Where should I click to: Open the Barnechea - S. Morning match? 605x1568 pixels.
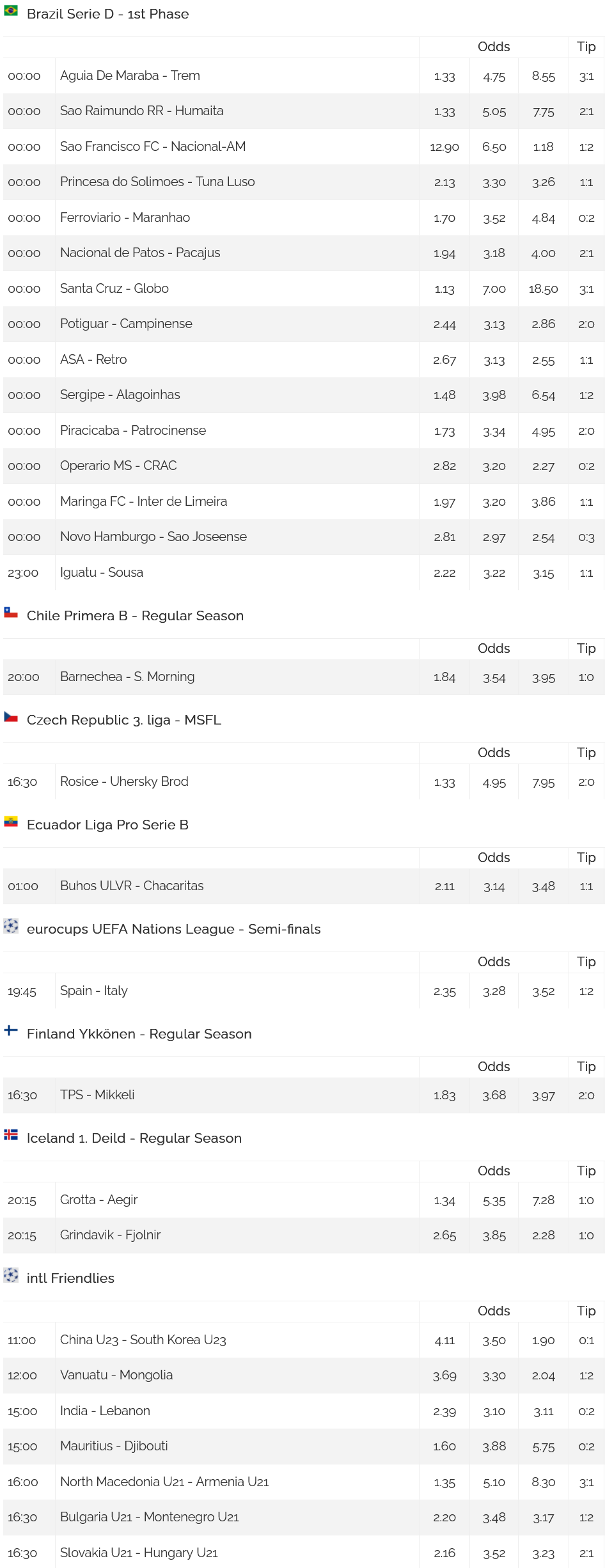coord(127,677)
